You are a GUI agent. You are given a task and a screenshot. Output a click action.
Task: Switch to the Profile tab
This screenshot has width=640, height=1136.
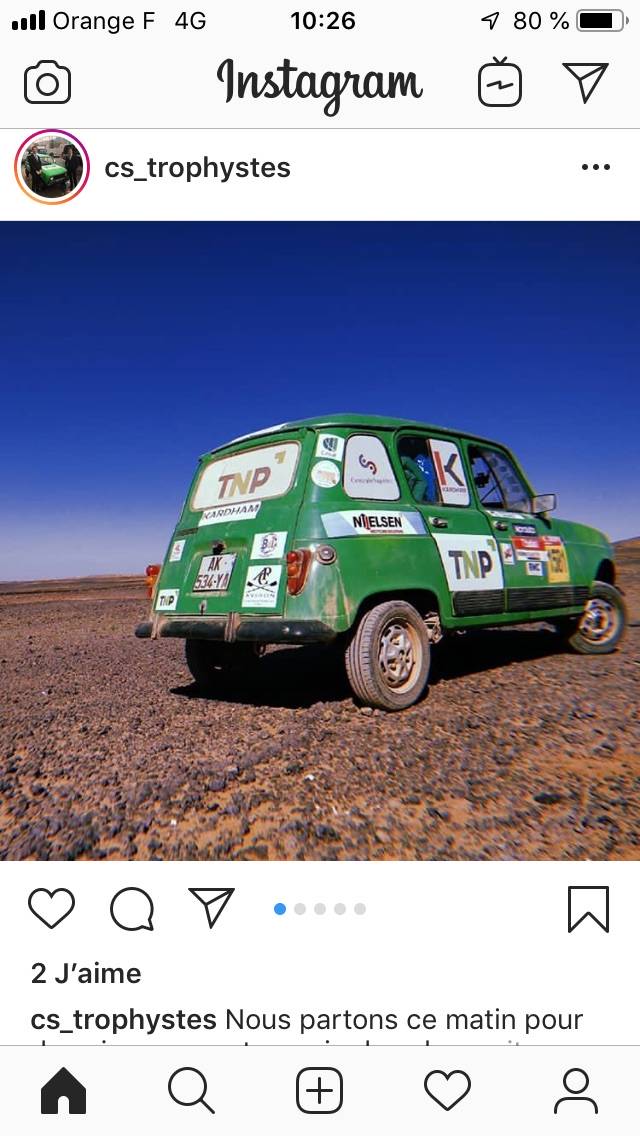click(576, 1090)
